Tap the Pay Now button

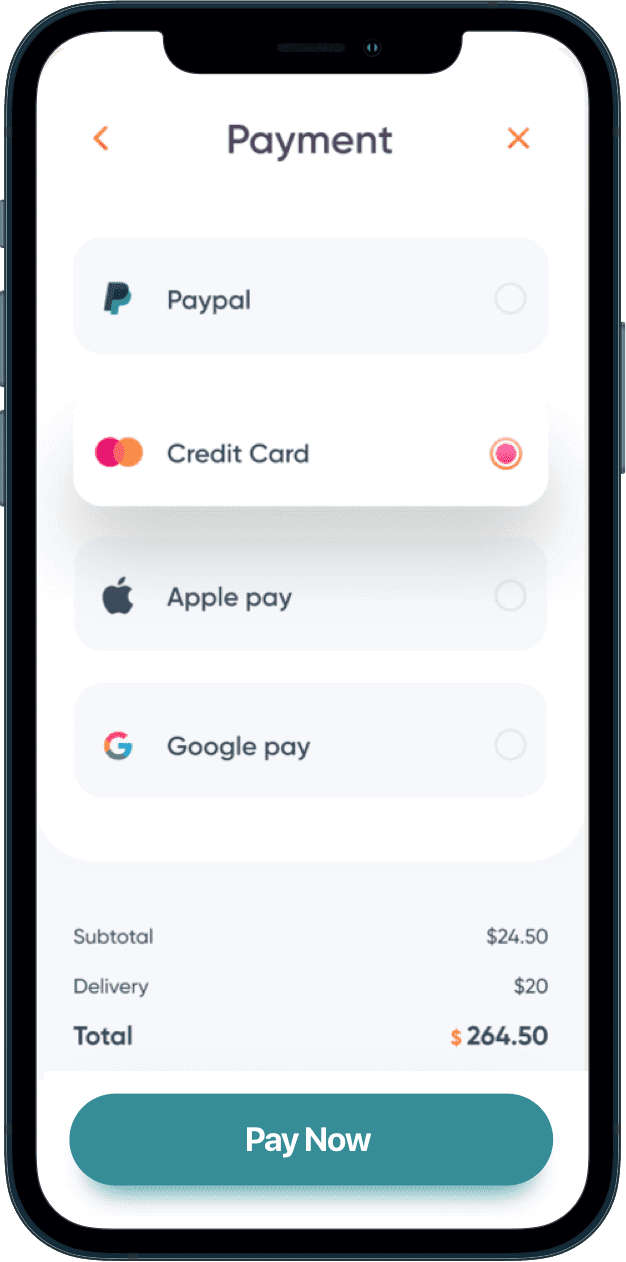(310, 1140)
